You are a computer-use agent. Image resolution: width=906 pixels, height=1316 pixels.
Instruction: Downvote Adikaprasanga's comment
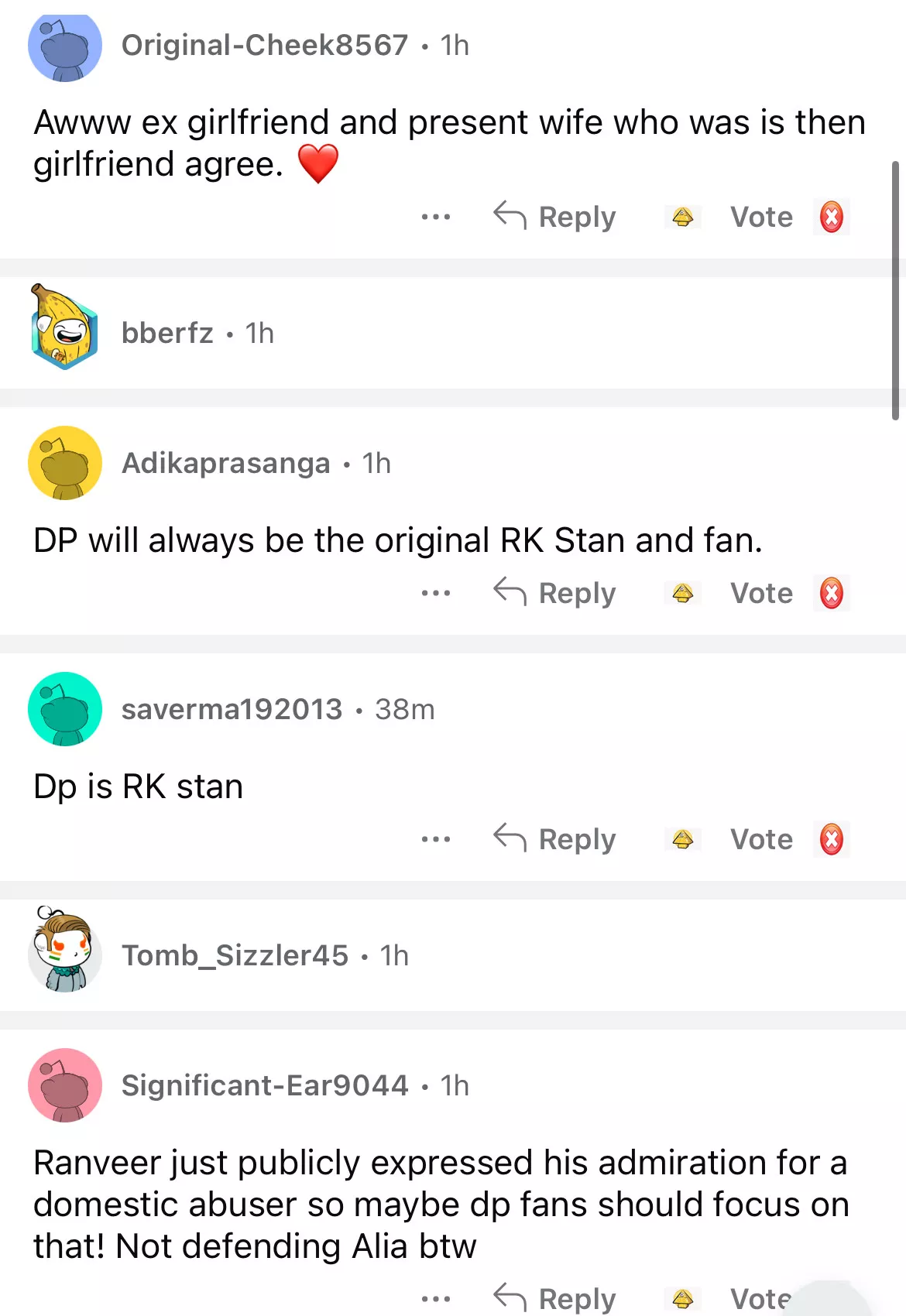[832, 594]
